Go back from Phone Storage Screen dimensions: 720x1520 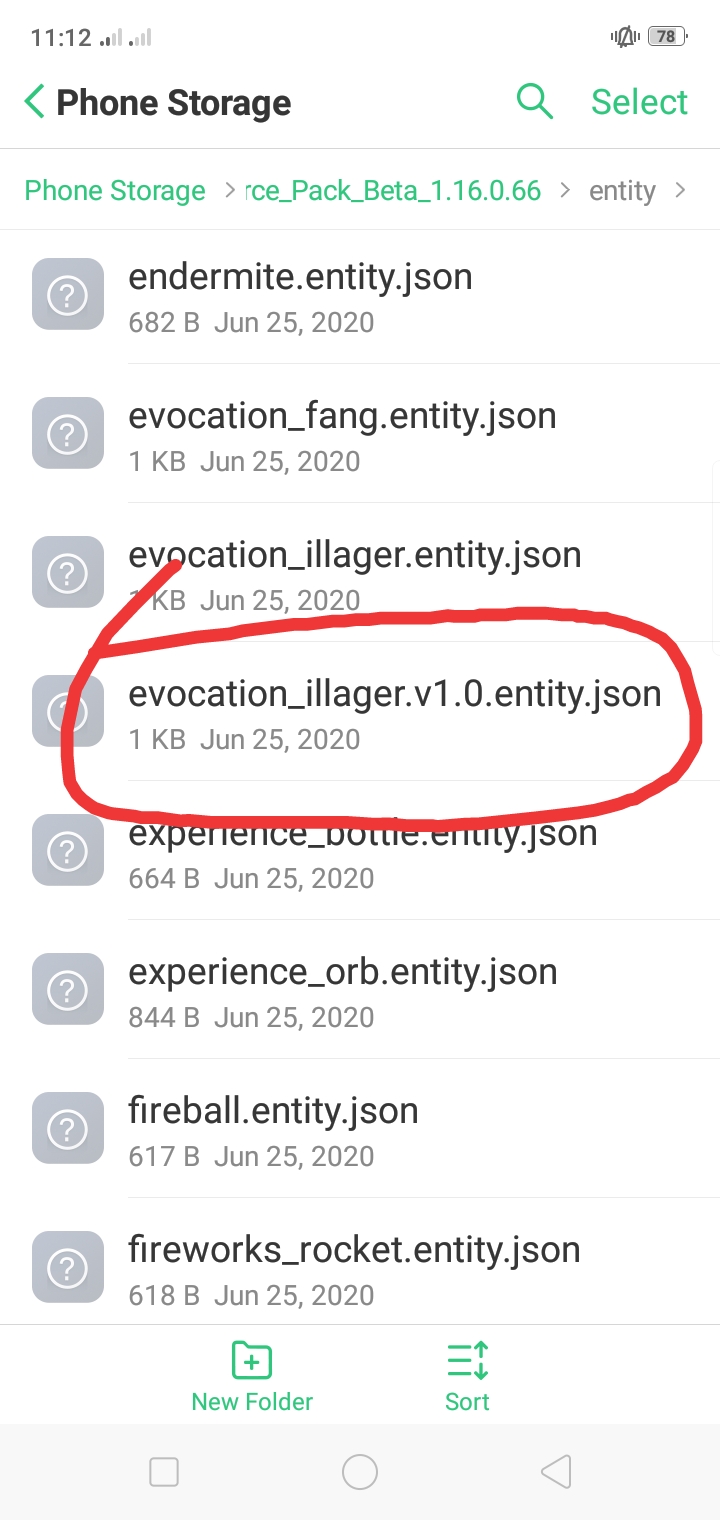coord(35,102)
